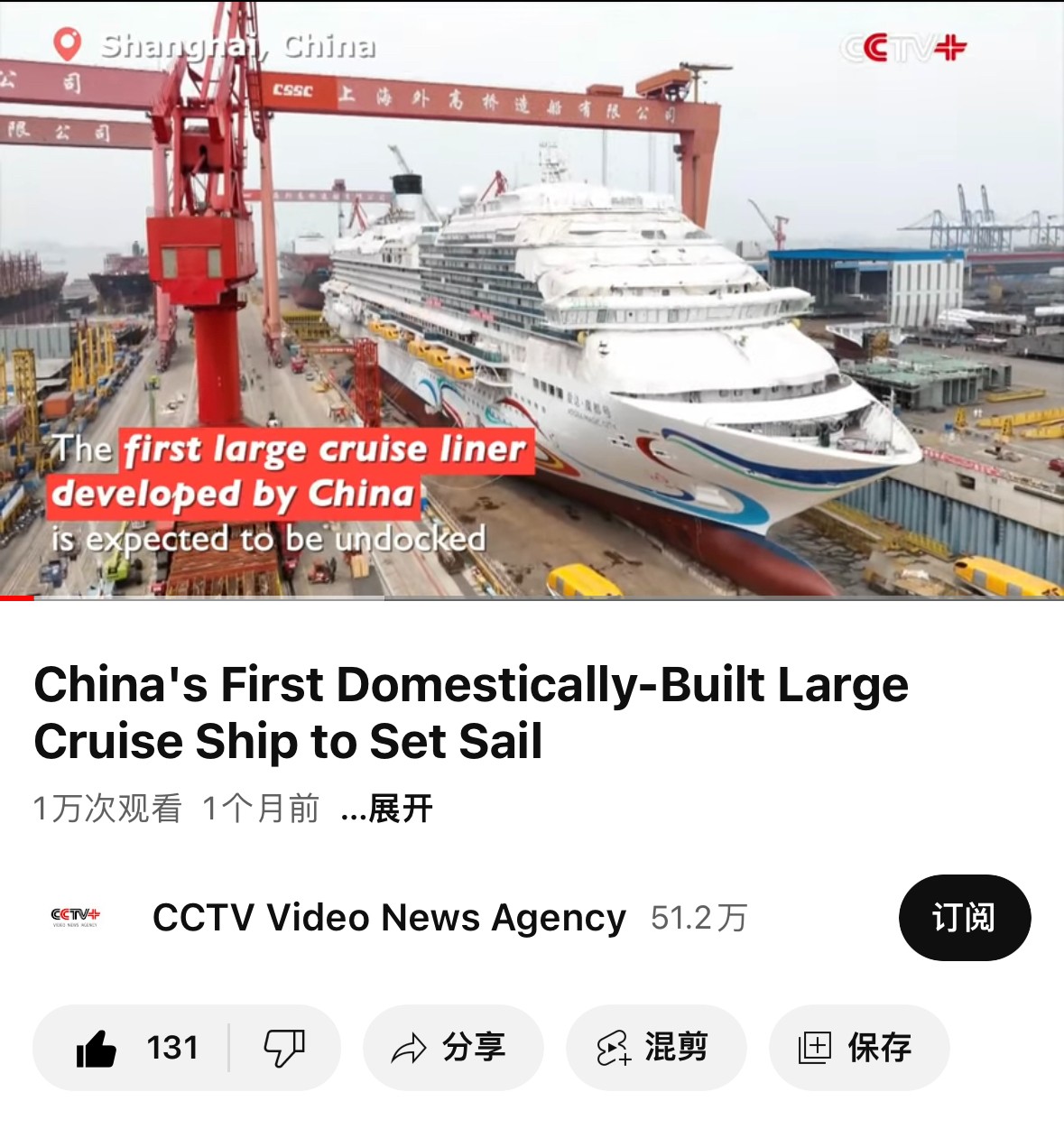The height and width of the screenshot is (1129, 1064).
Task: Open the CCTV Video News Agency channel name
Action: [x=388, y=917]
